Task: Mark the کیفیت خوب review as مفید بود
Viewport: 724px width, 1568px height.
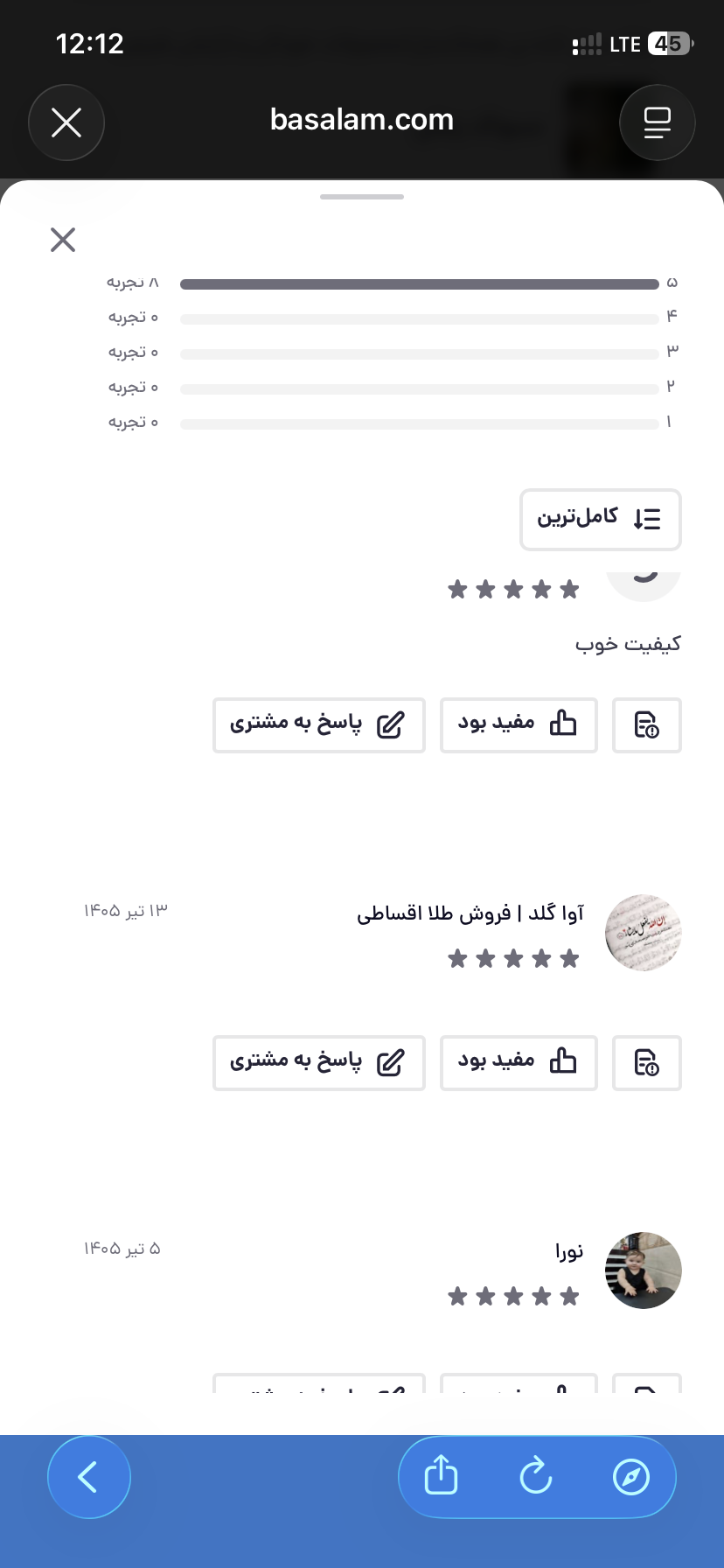Action: (x=519, y=724)
